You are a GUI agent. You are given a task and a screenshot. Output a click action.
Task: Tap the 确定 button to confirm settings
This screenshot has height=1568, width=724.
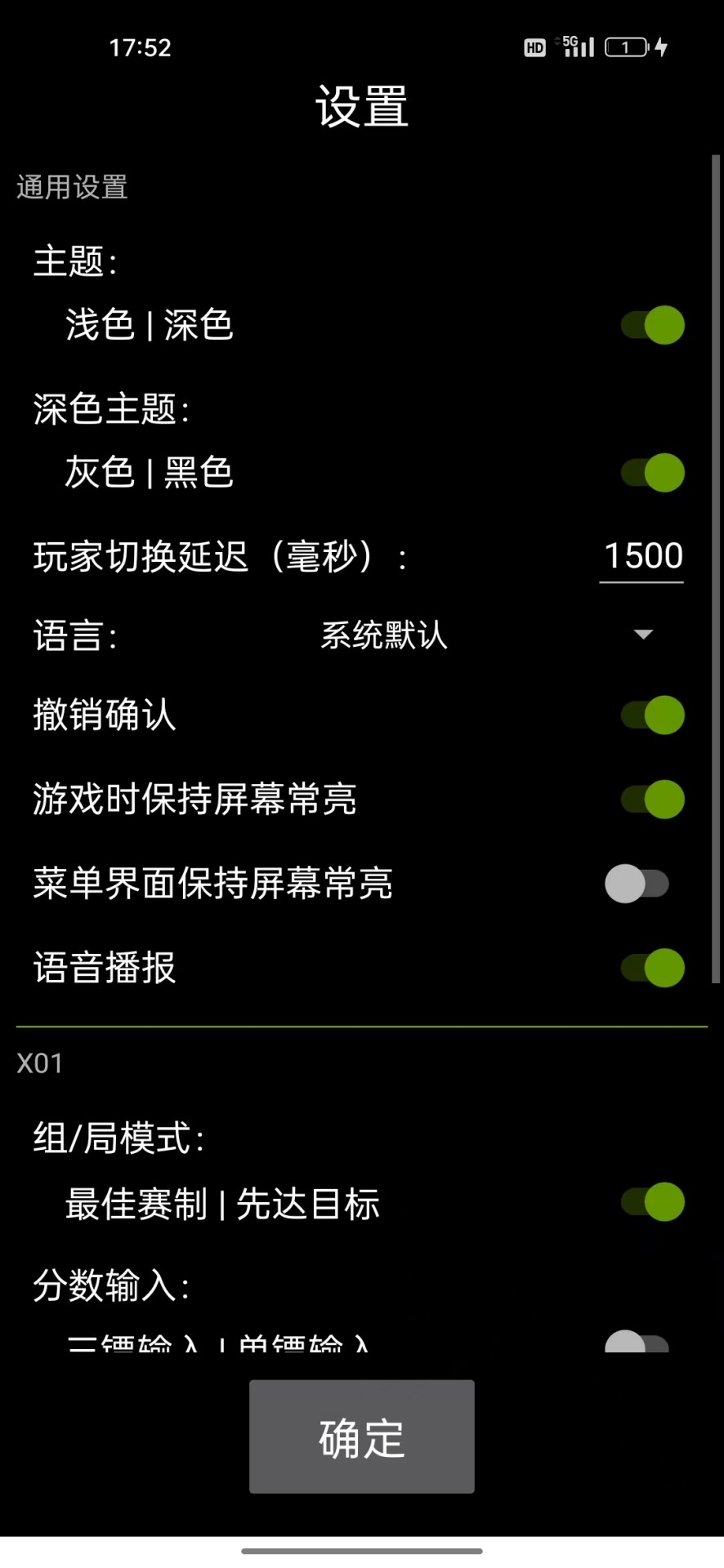(x=361, y=1437)
